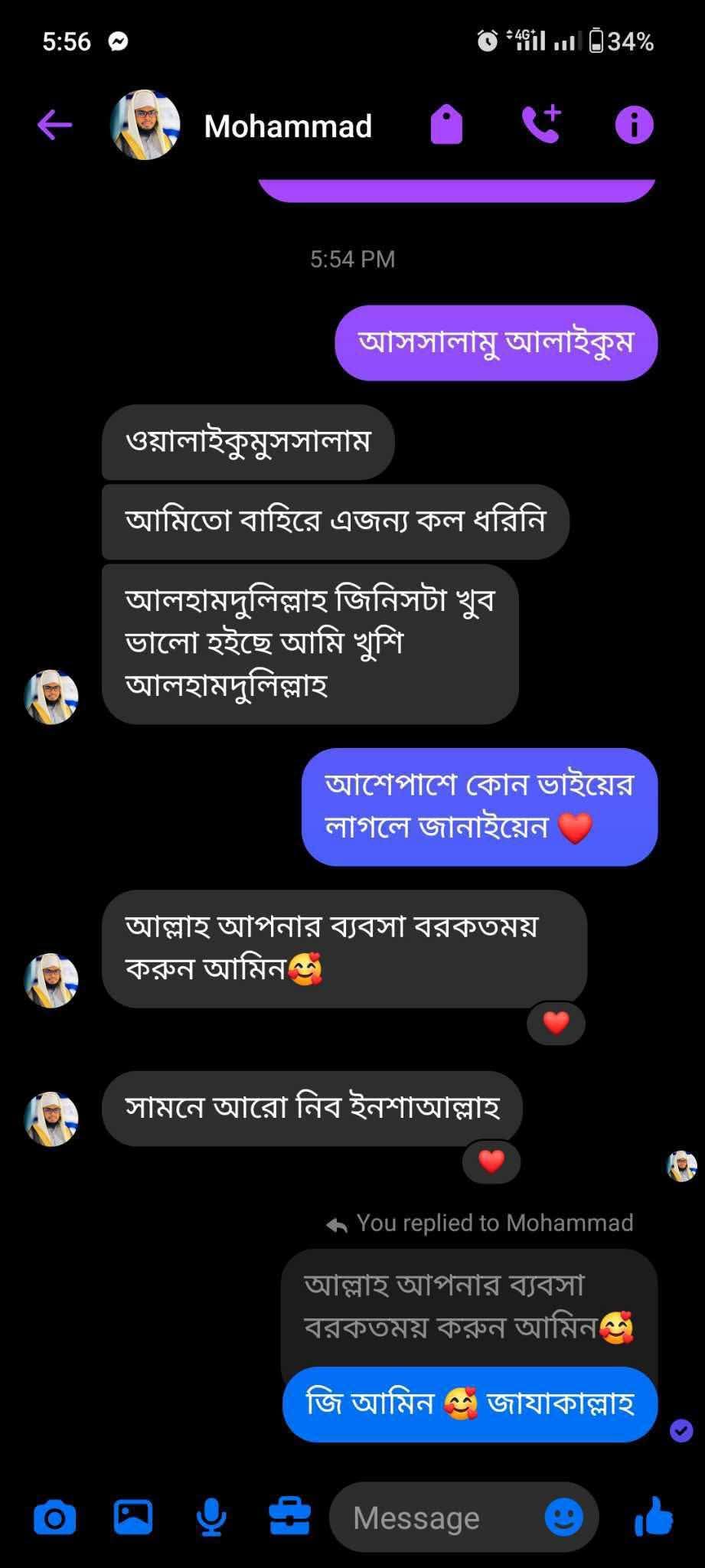Jump to the quoted Mohammad message in the reply
Screen dimensions: 705x1568
coord(467,1306)
